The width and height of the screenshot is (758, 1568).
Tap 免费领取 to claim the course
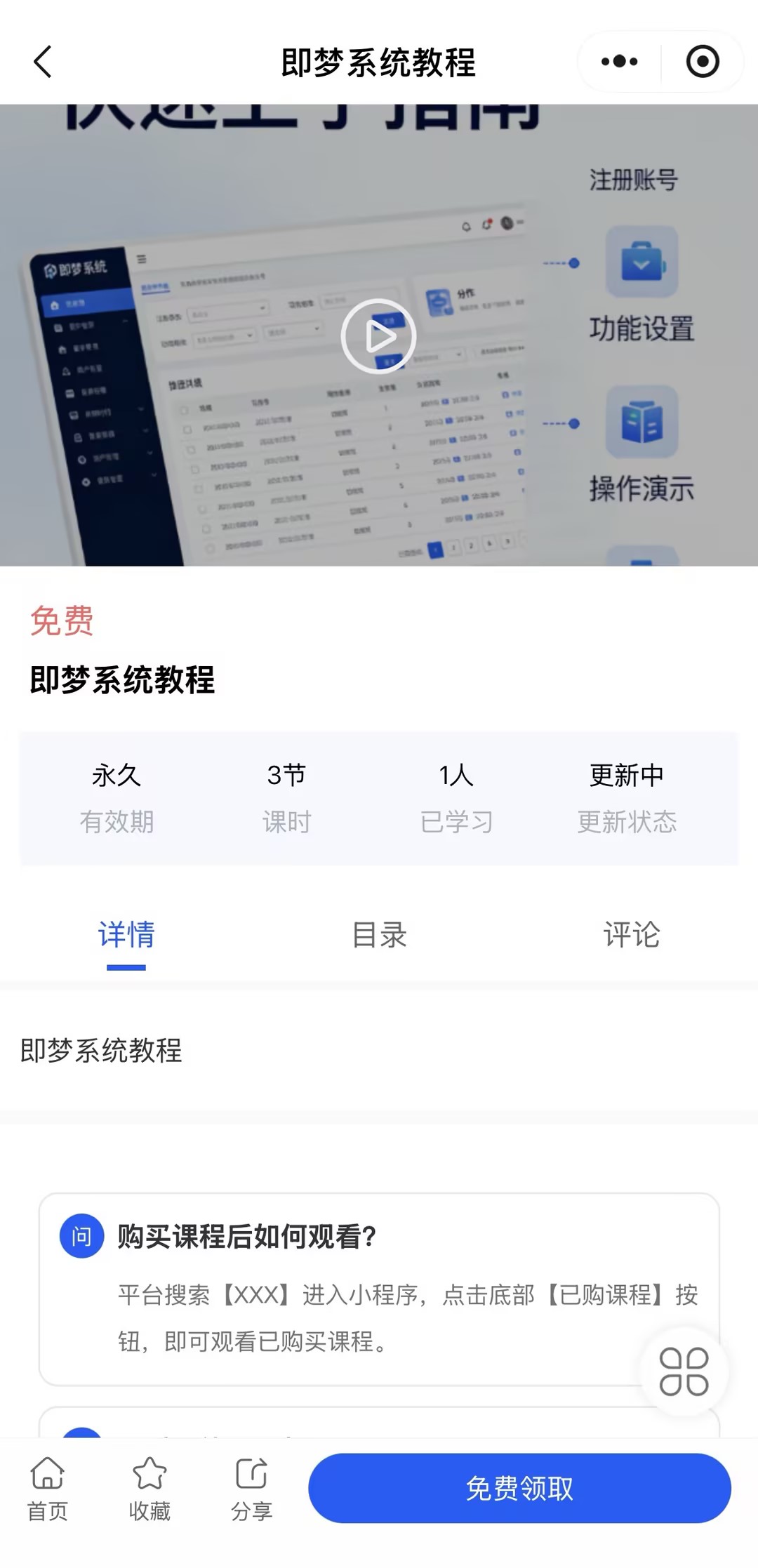[x=519, y=1488]
